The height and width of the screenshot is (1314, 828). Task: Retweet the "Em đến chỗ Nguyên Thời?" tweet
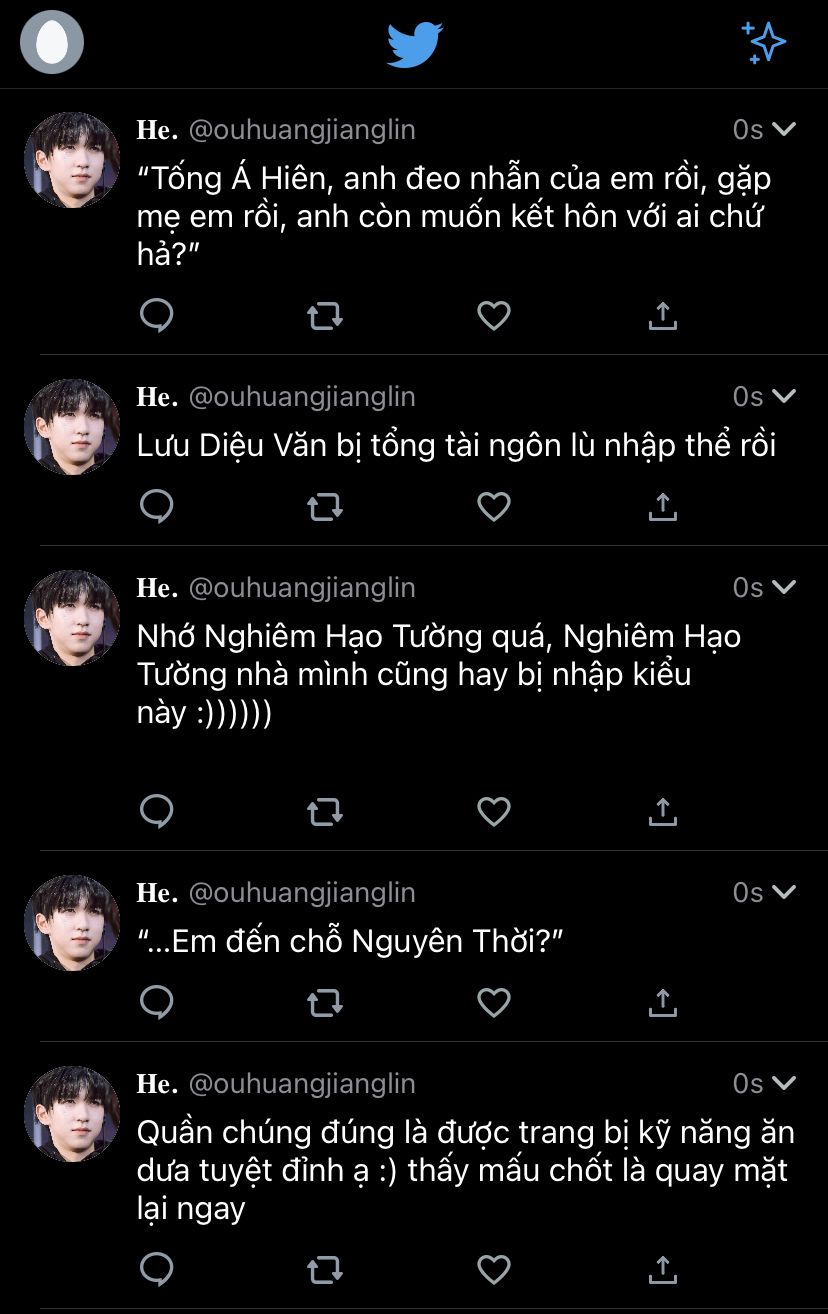pos(324,1003)
